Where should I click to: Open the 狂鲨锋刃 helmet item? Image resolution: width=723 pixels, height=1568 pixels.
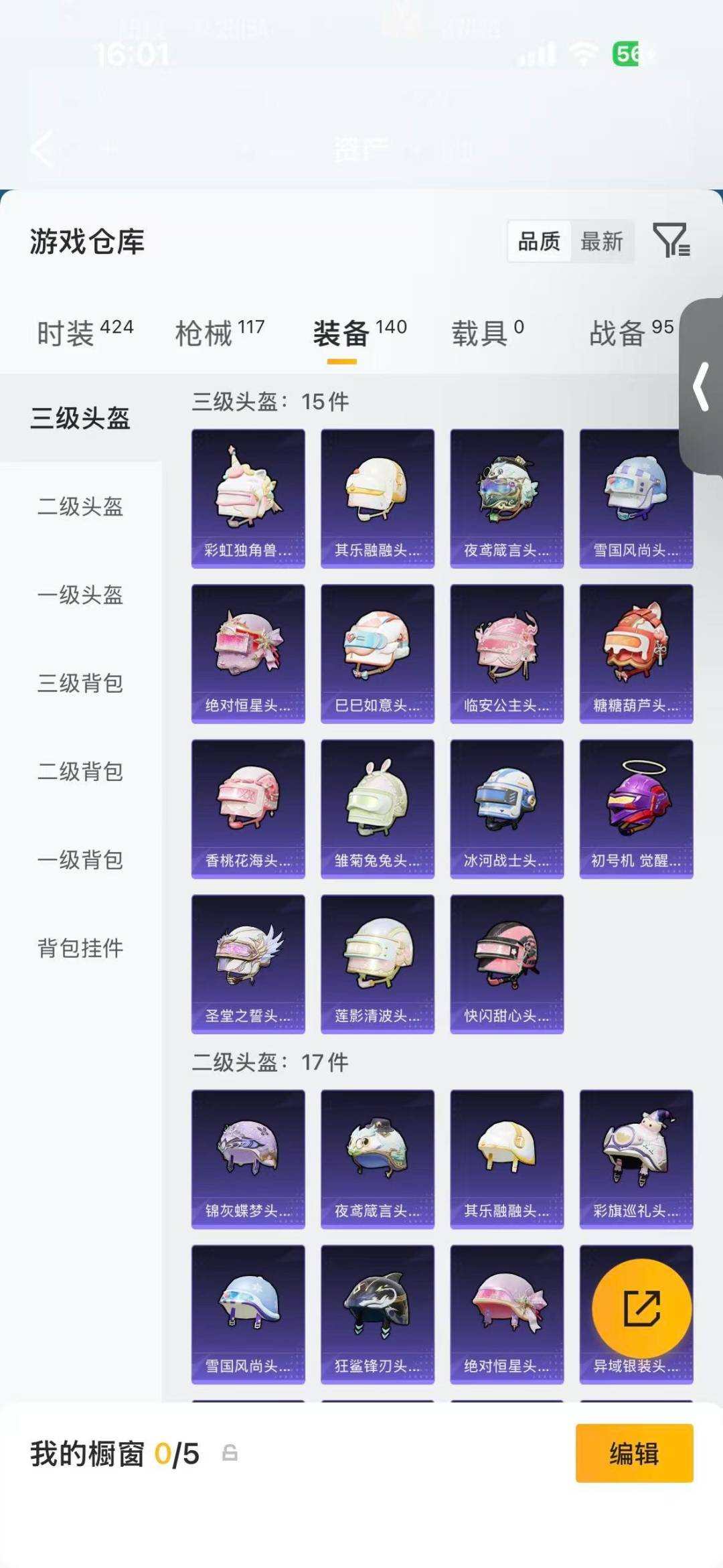click(378, 1314)
